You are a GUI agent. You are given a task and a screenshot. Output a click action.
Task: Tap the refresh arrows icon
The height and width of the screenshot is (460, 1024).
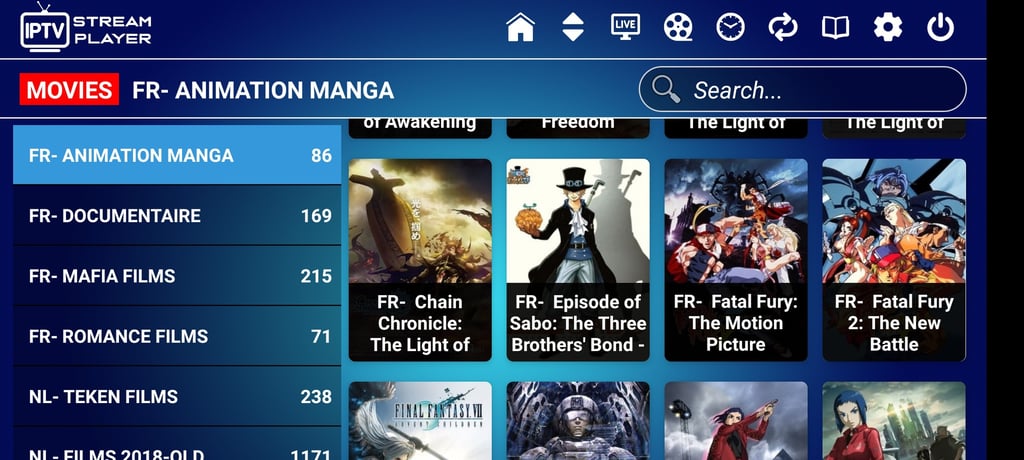pyautogui.click(x=783, y=27)
